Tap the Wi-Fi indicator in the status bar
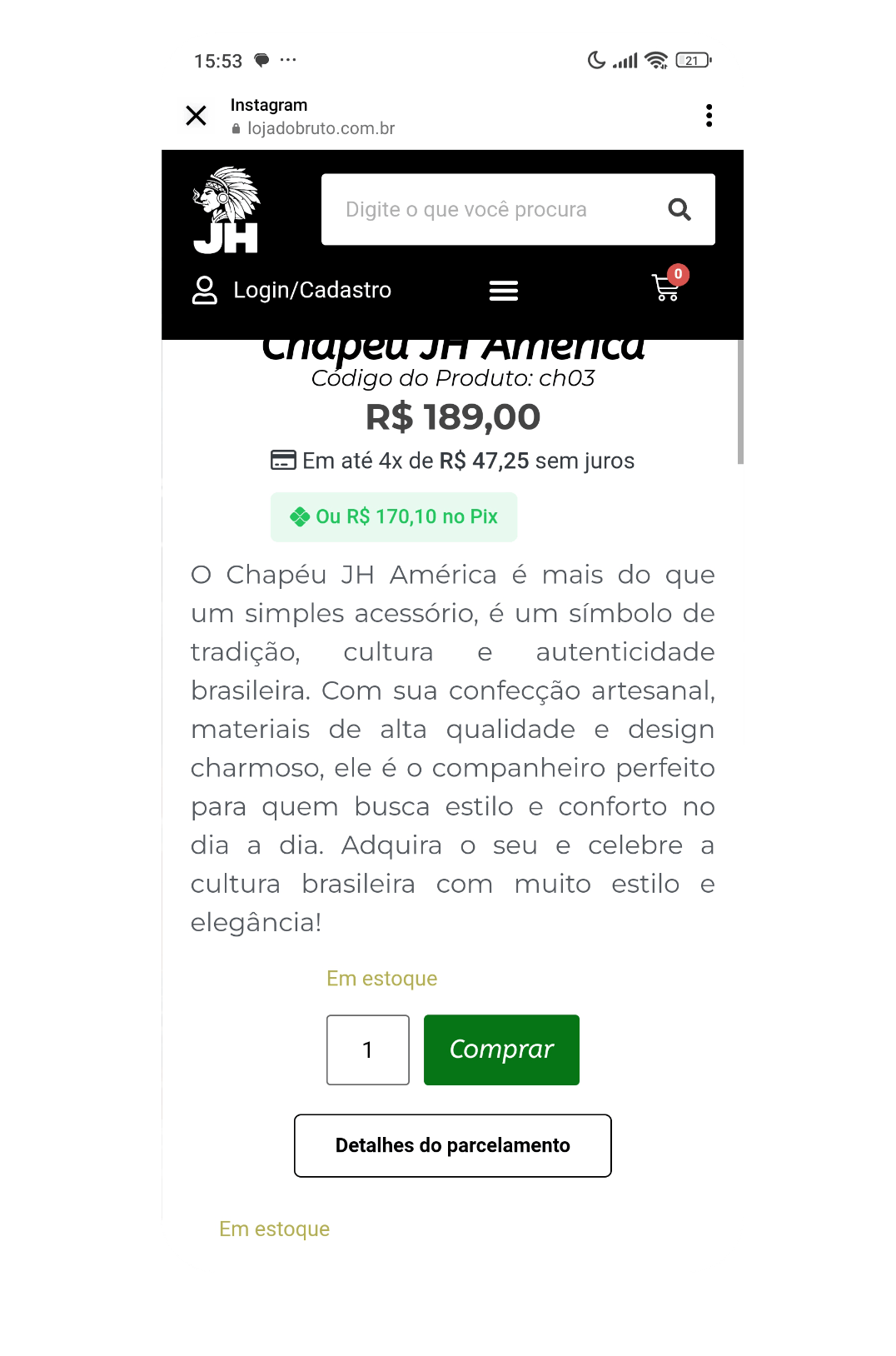Viewport: 896px width, 1356px height. [x=655, y=60]
